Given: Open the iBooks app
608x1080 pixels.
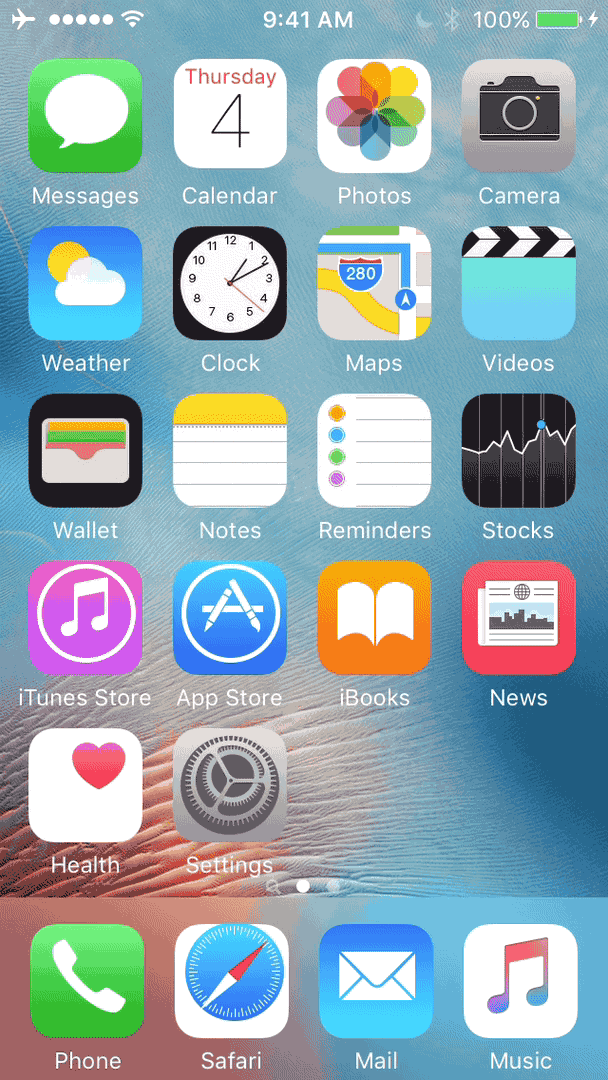Looking at the screenshot, I should (x=374, y=617).
